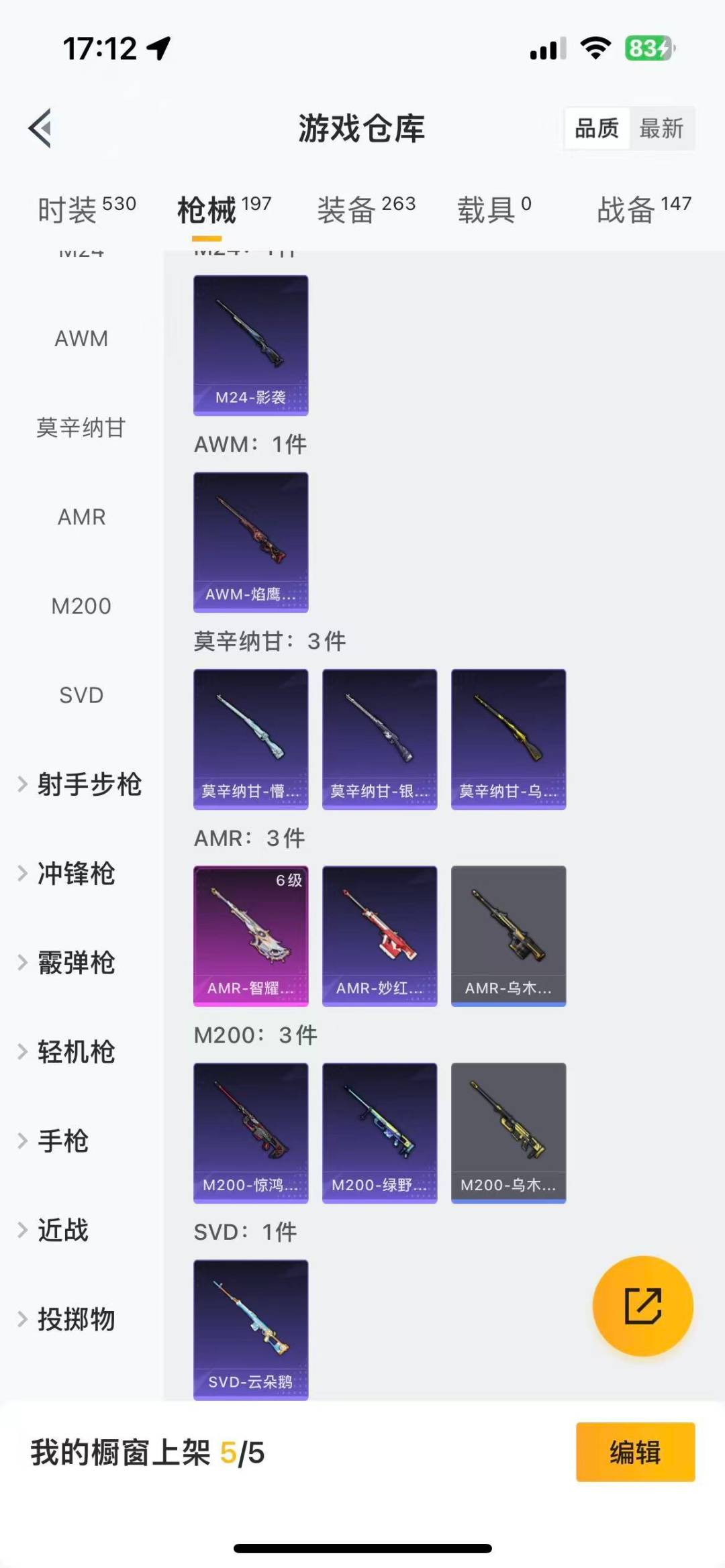Select the level 6 AMR-智耀 weapon
Screen dimensions: 725x1568
[250, 935]
